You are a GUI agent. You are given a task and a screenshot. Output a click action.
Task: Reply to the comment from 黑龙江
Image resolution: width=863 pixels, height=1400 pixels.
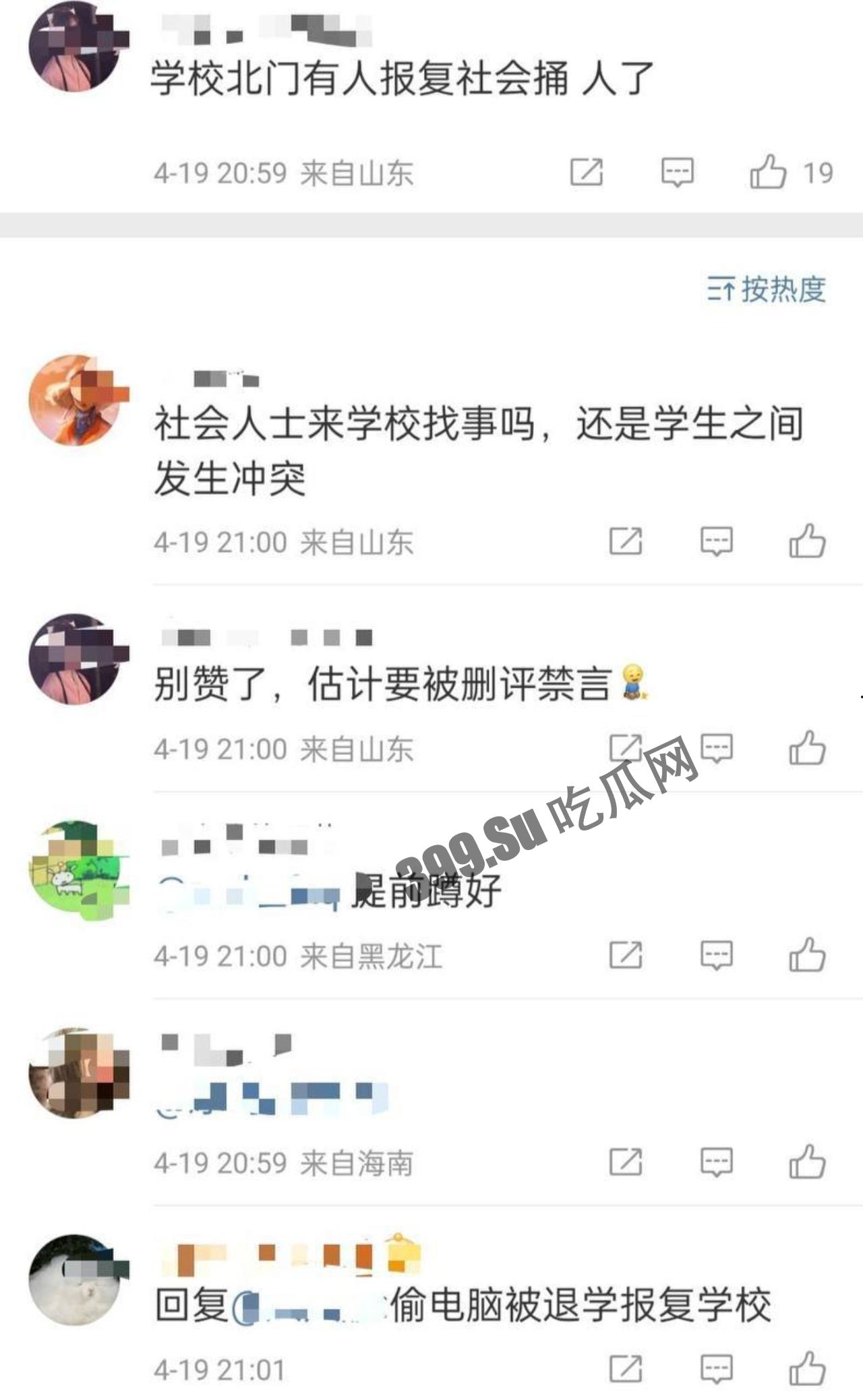[716, 955]
